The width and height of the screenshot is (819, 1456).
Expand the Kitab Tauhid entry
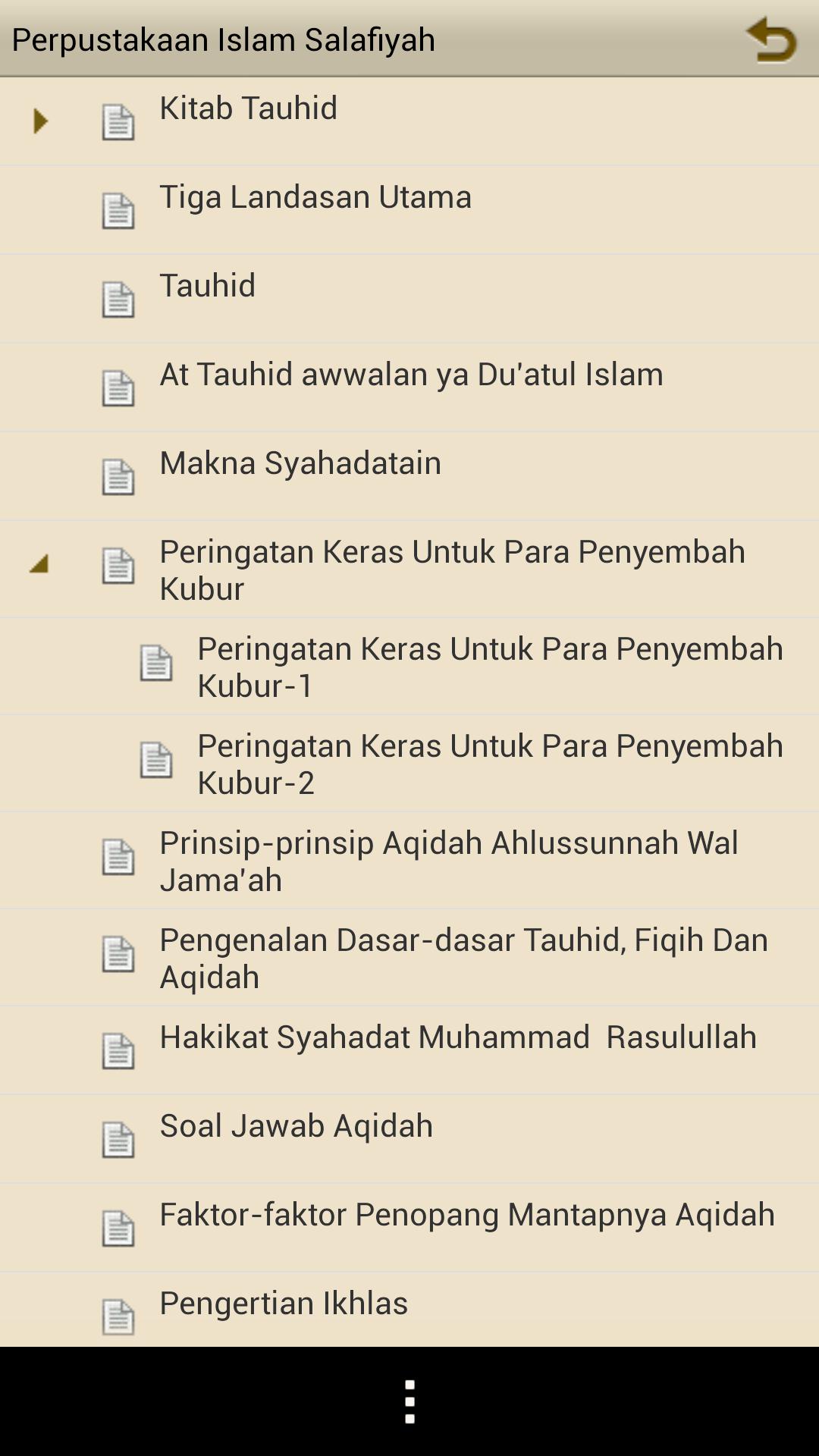pos(40,121)
